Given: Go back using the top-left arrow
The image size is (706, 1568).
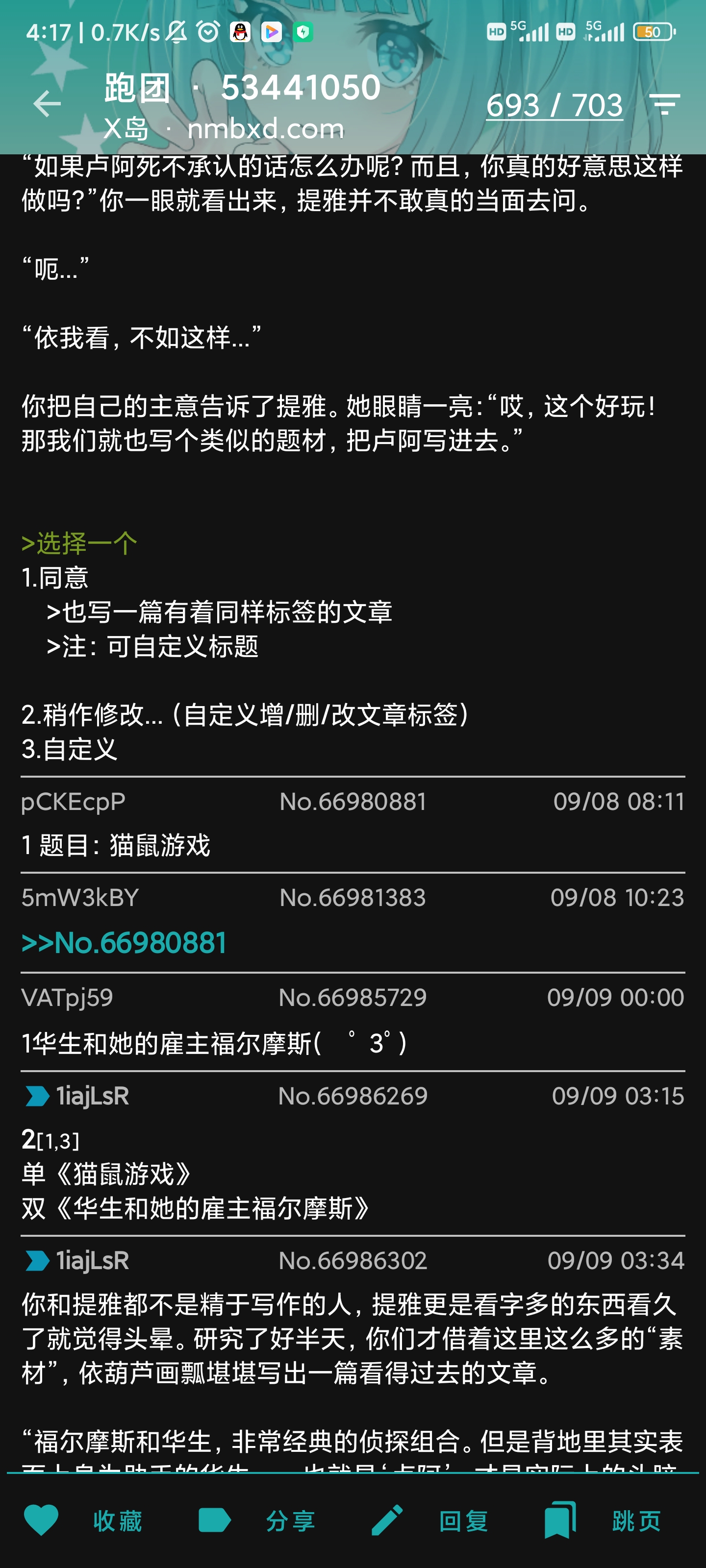Looking at the screenshot, I should (x=47, y=104).
